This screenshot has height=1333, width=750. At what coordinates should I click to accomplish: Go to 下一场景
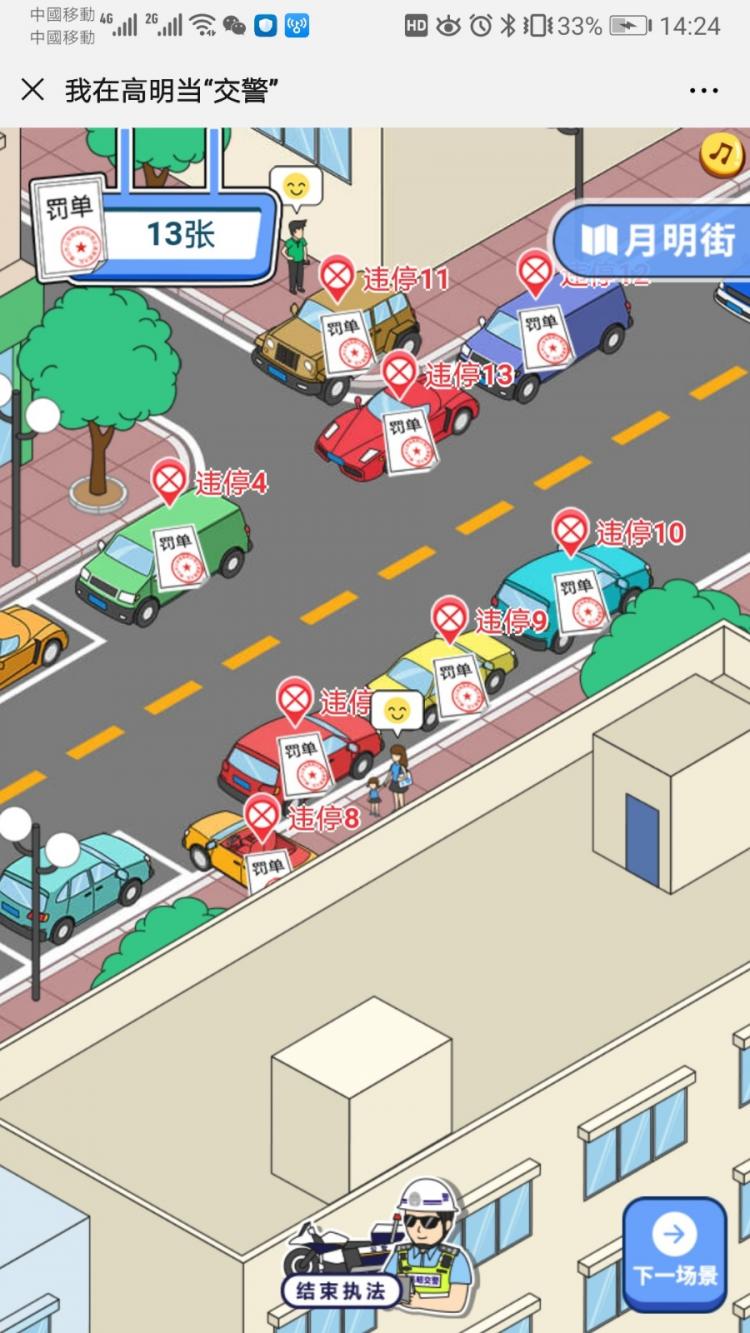675,1254
